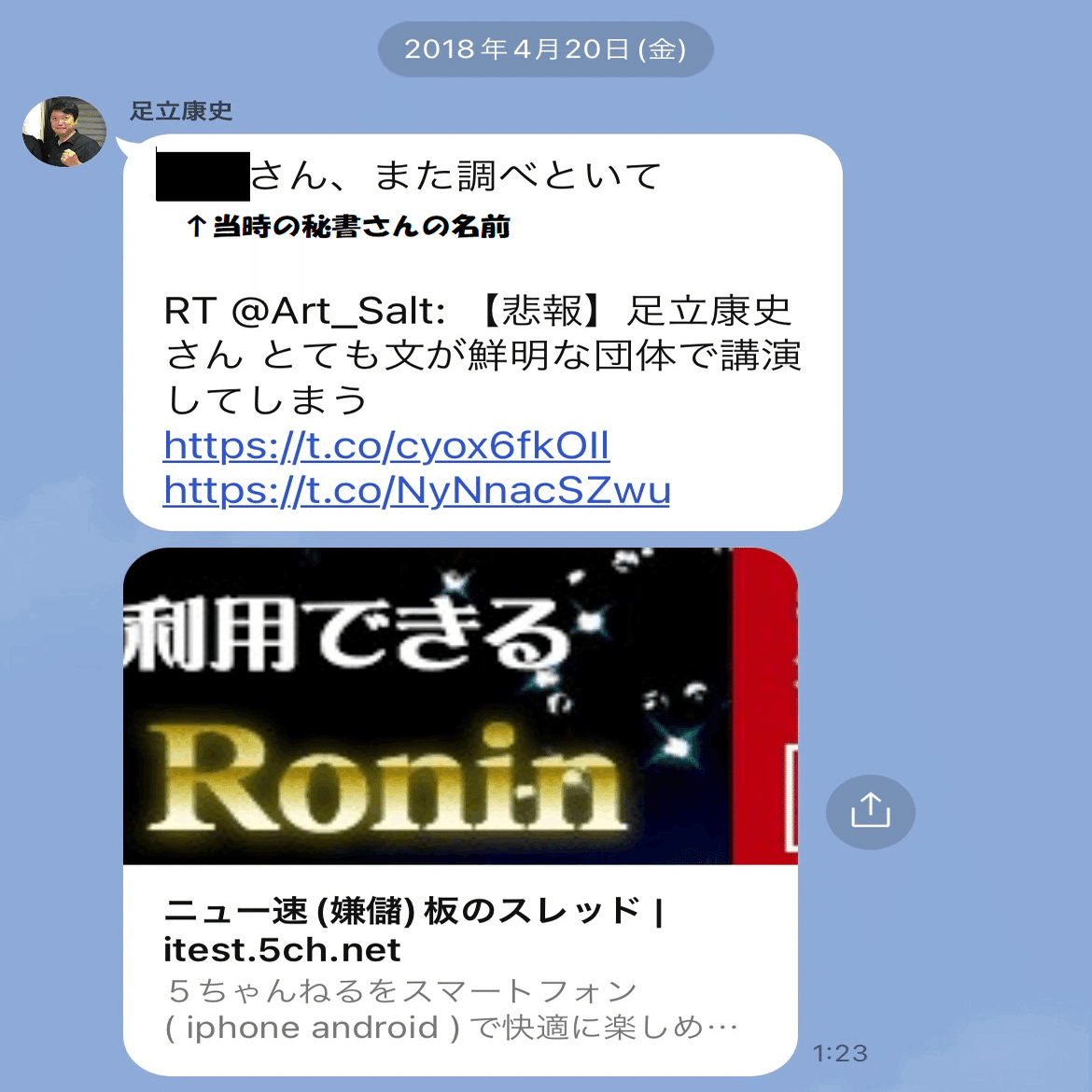View 足立康史's profile picture
This screenshot has width=1092, height=1092.
64,132
